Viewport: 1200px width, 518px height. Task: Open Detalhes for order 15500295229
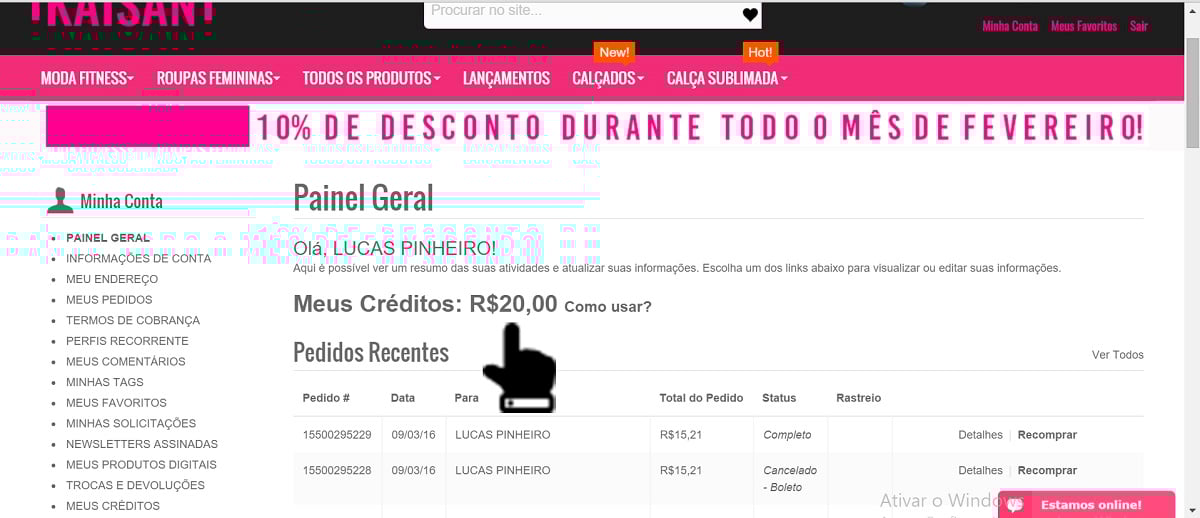(x=979, y=435)
